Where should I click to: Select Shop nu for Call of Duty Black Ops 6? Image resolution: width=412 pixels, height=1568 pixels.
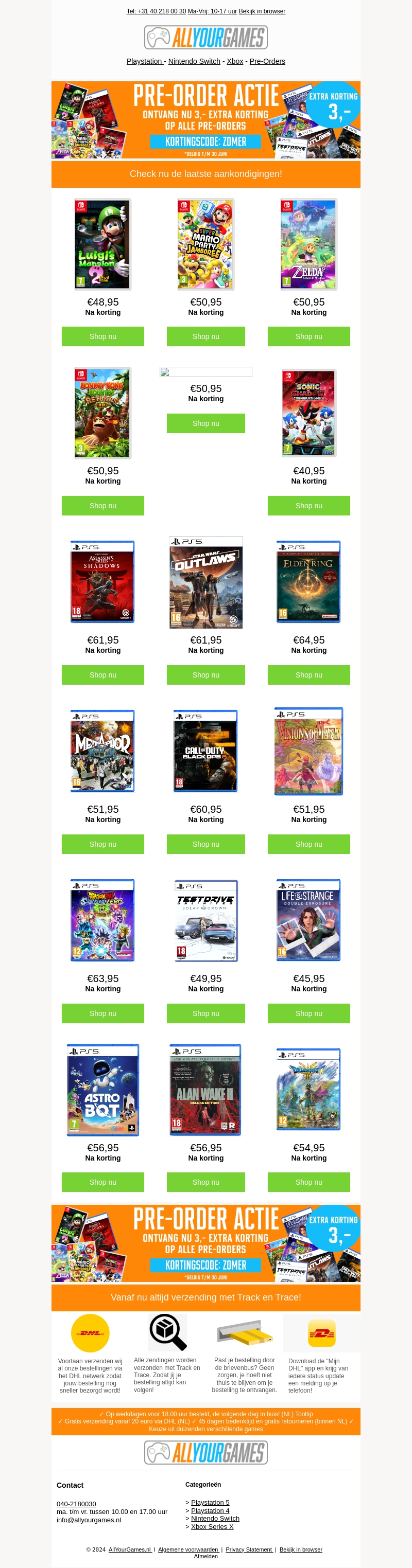click(x=206, y=844)
